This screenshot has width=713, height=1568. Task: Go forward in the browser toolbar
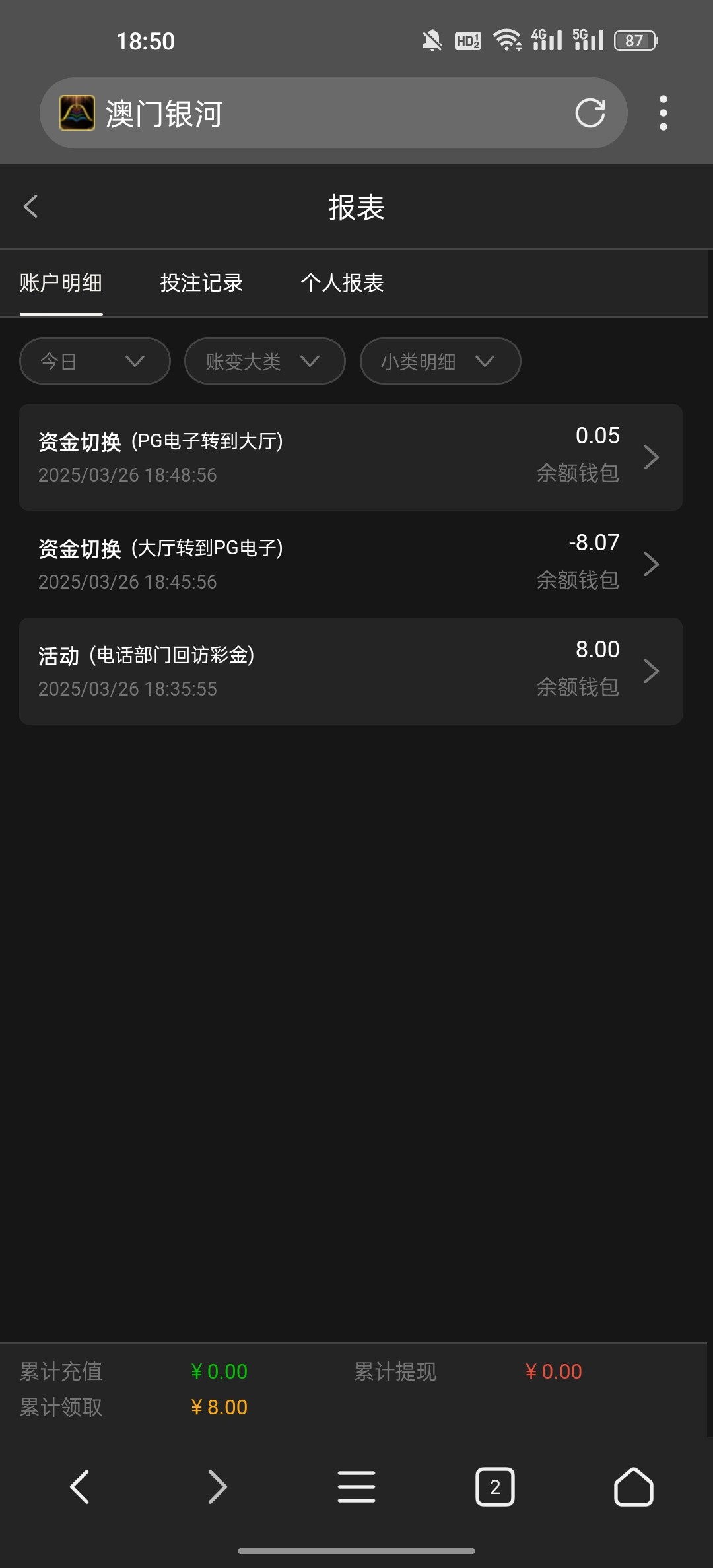217,1486
